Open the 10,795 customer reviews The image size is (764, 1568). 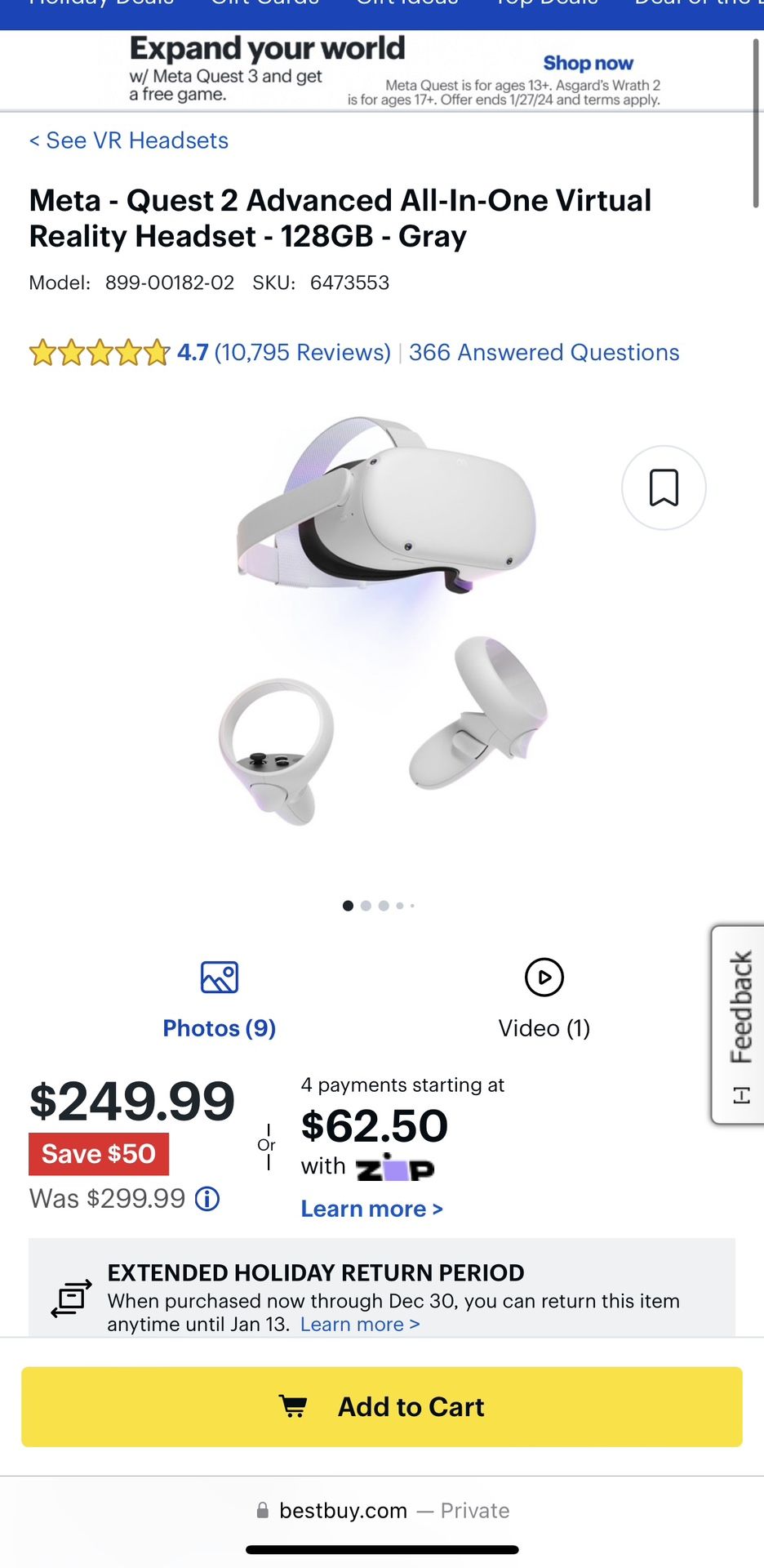302,353
